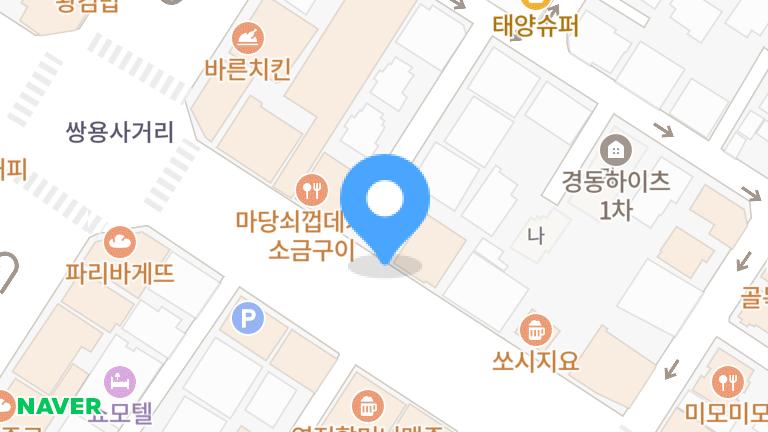Viewport: 768px width, 432px height.
Task: Select the 태양슈퍼 store marker
Action: tap(535, 27)
